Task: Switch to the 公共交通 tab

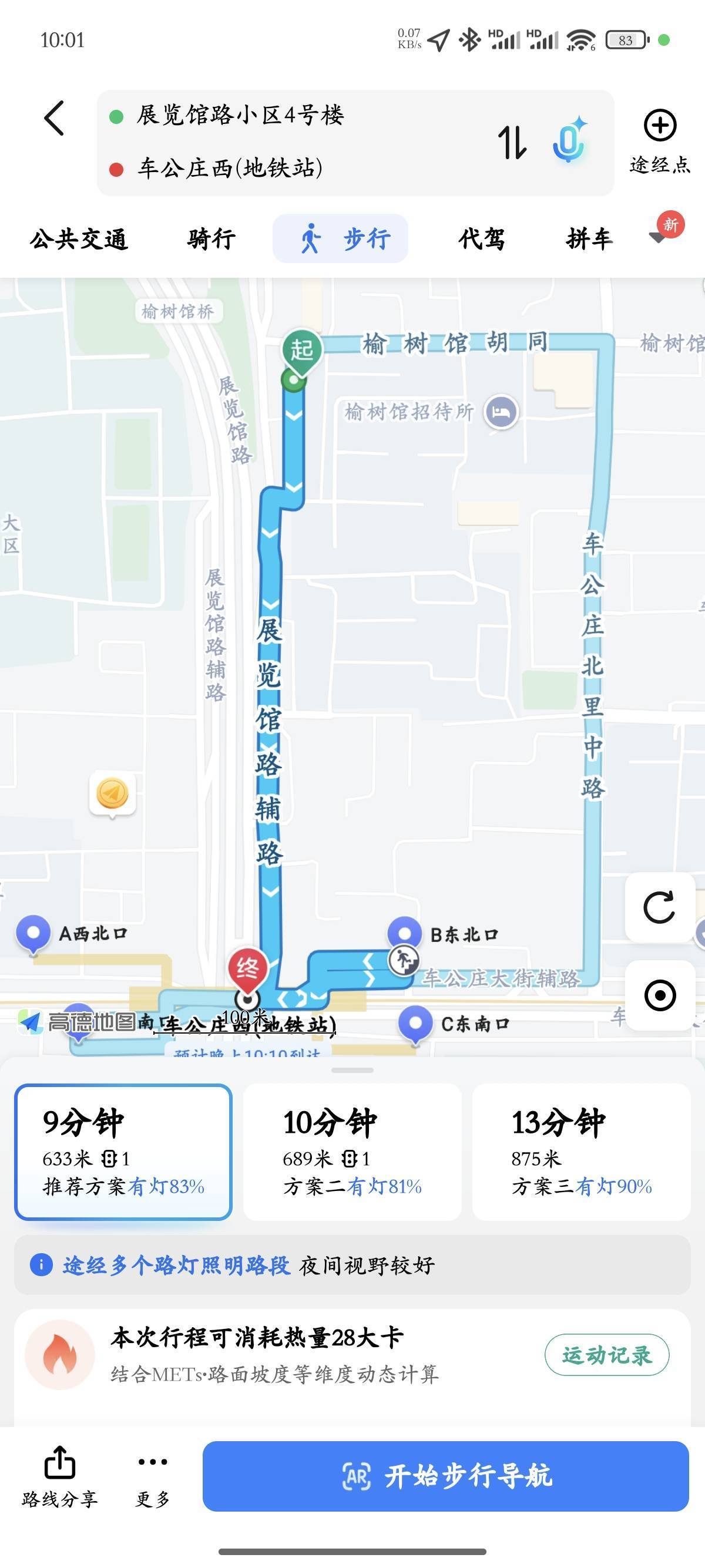Action: [79, 238]
